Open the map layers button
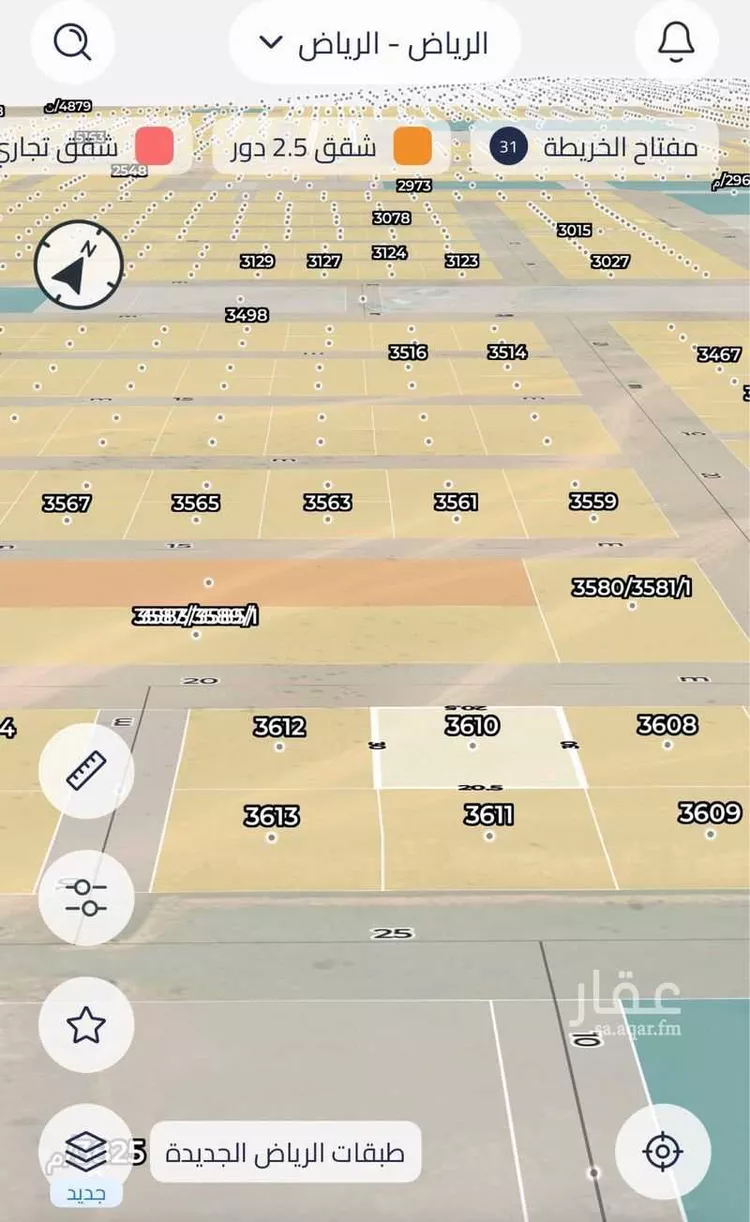 (x=86, y=1147)
